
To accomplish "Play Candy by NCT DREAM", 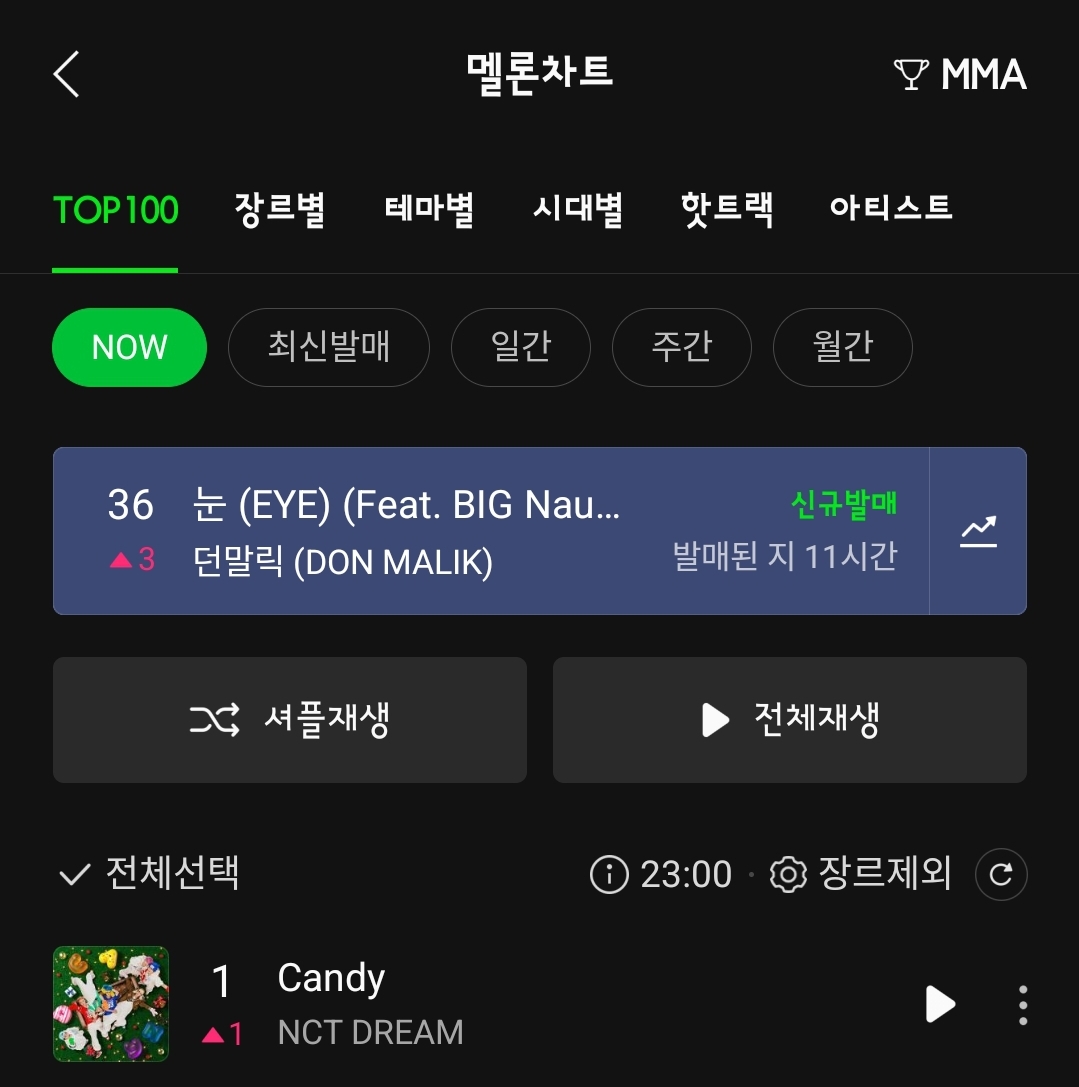I will point(938,1005).
